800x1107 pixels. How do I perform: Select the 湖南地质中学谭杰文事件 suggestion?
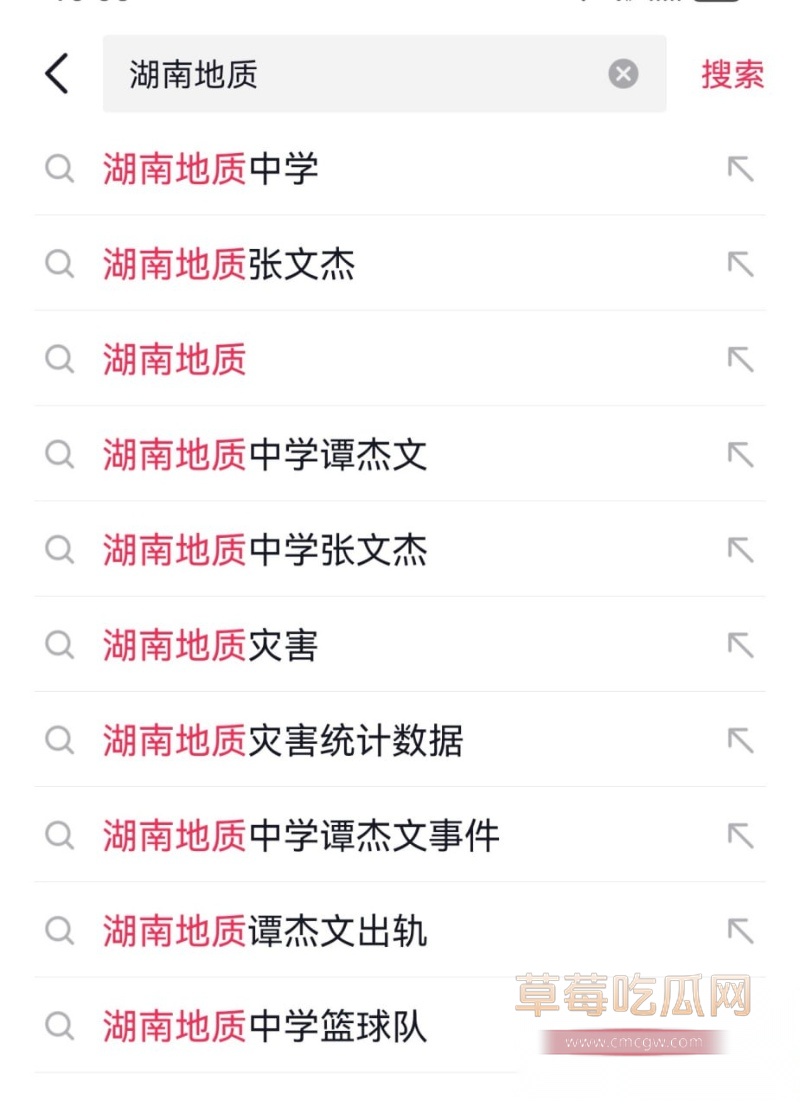click(299, 836)
